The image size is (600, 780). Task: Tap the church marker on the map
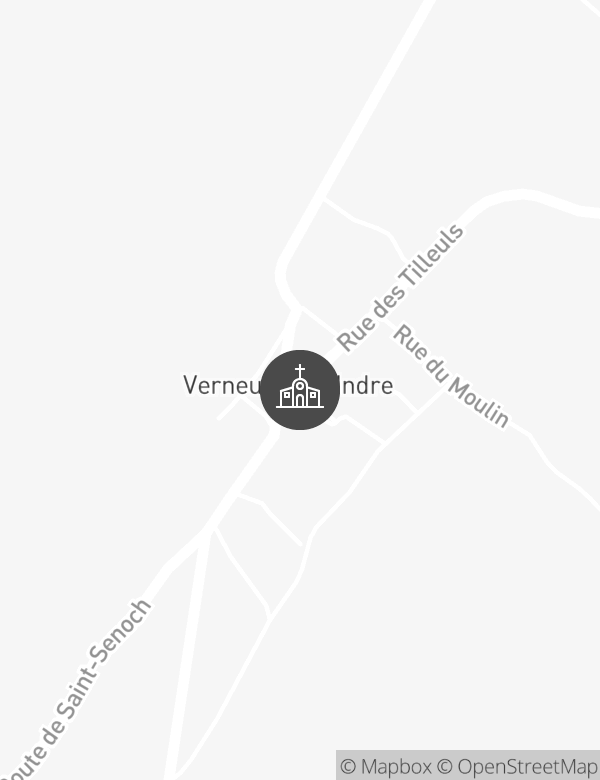(300, 390)
